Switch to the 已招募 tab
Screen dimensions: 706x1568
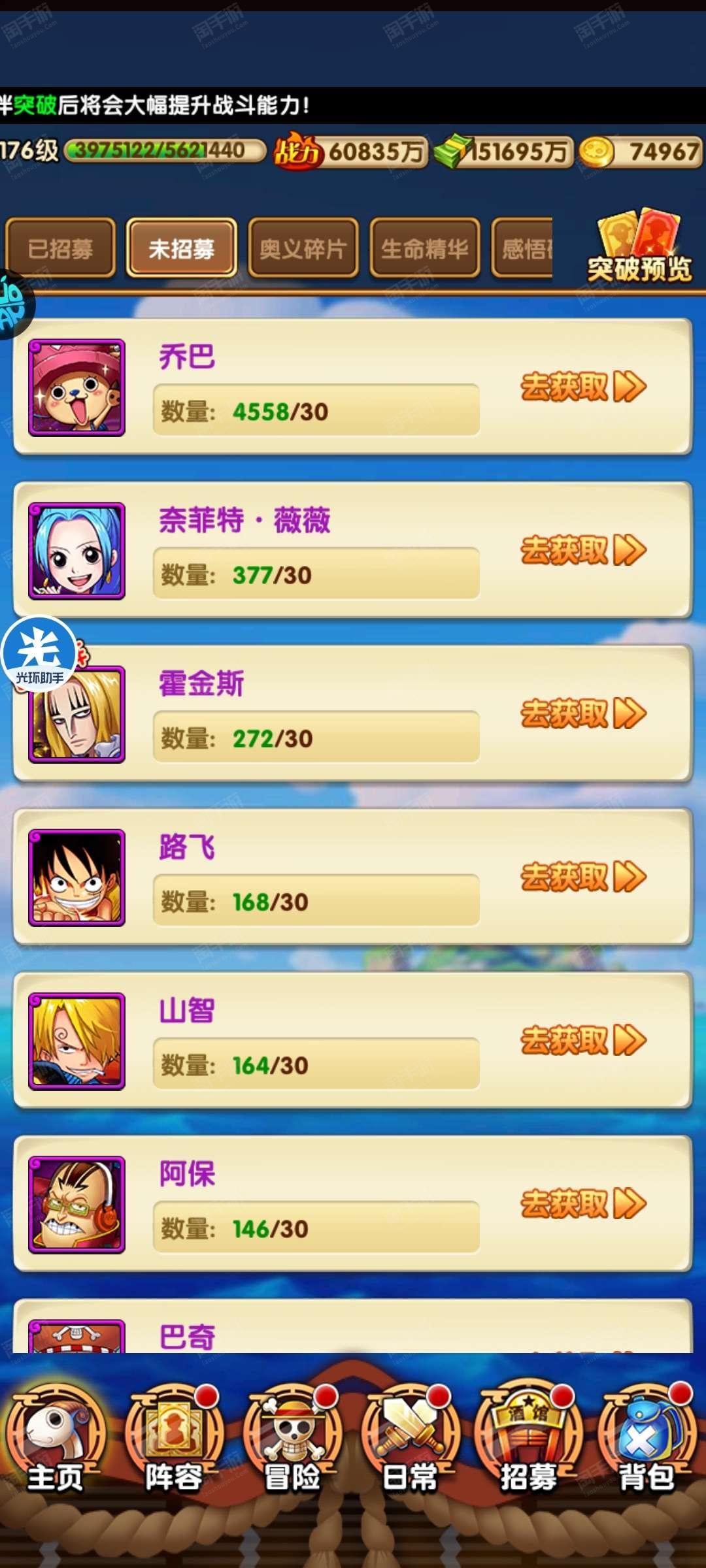click(60, 249)
